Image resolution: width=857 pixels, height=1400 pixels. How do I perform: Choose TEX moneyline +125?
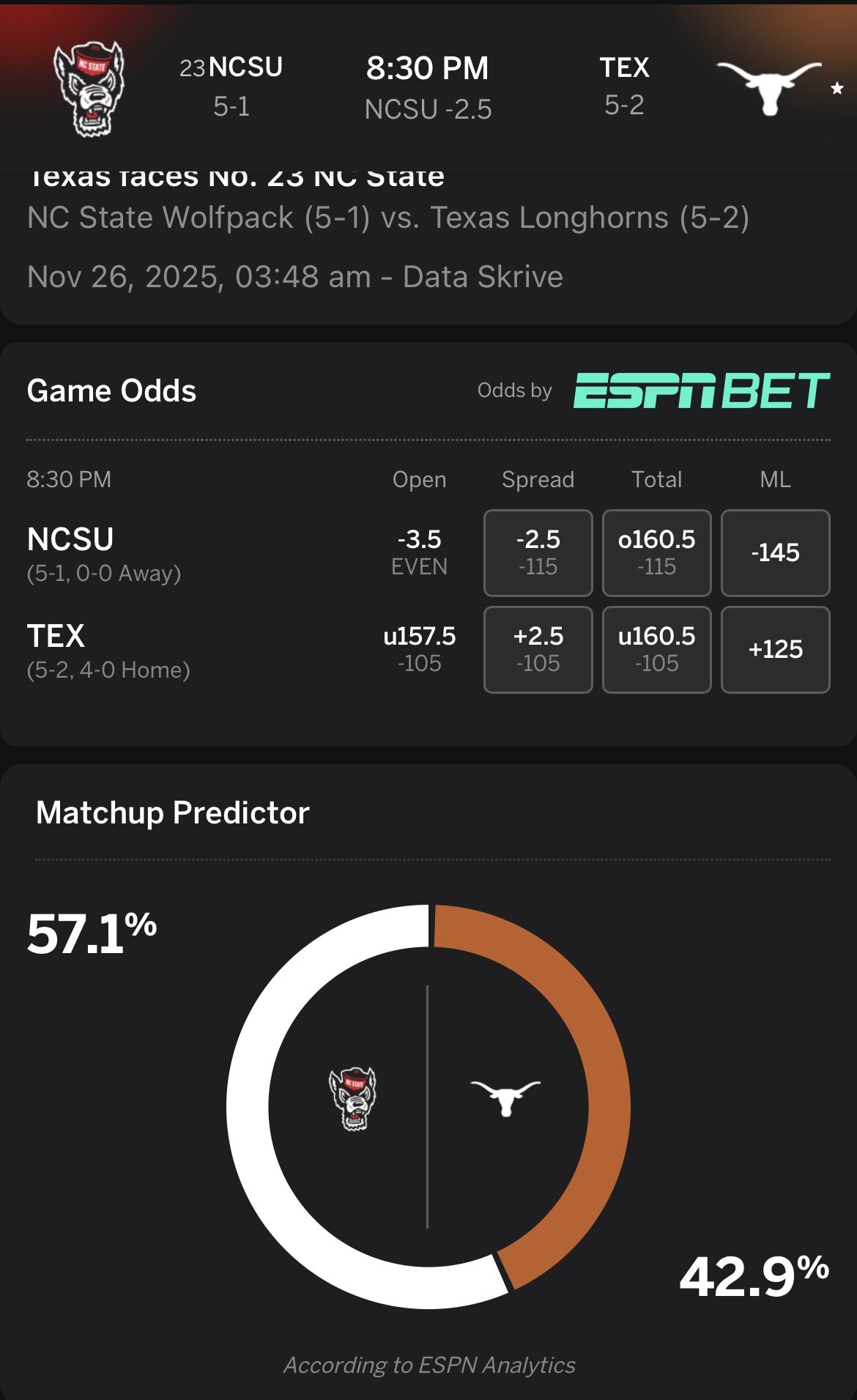pos(775,649)
